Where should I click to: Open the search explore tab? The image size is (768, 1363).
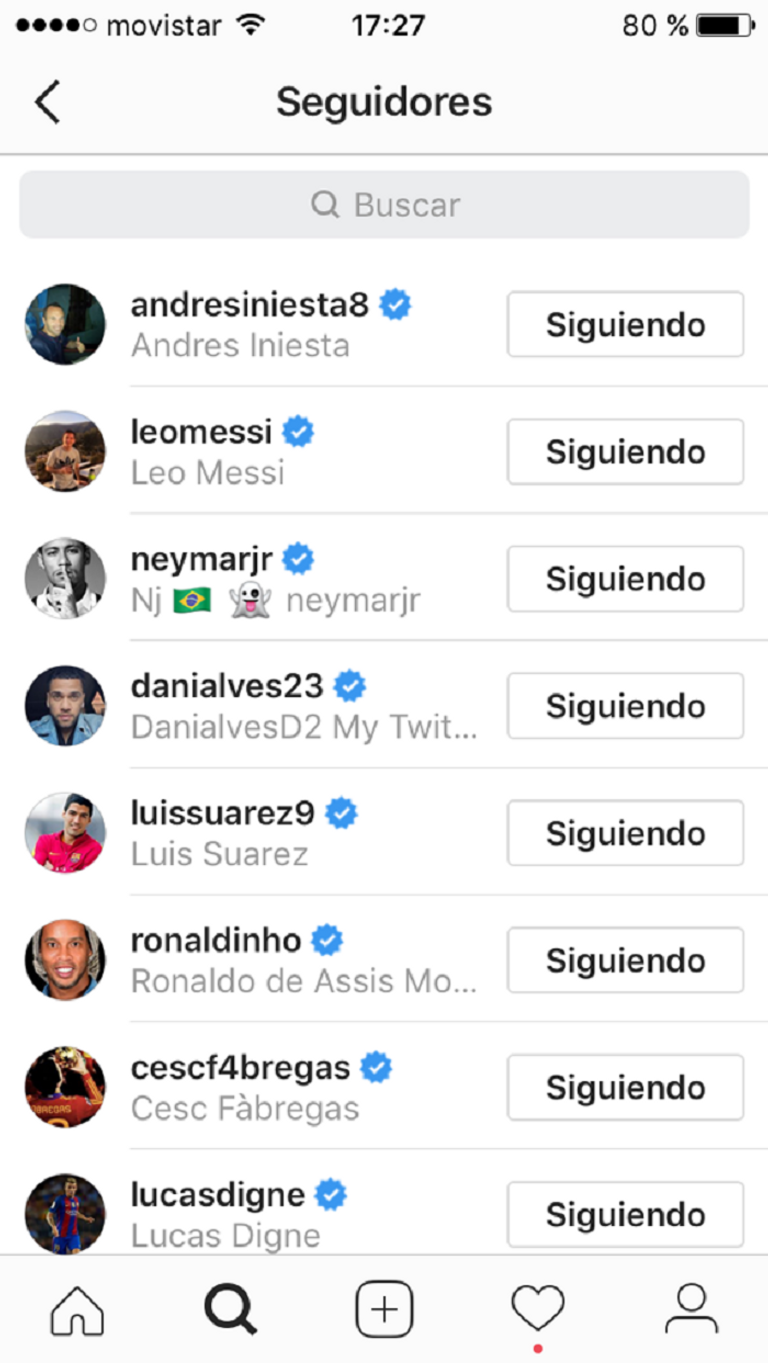click(231, 1309)
